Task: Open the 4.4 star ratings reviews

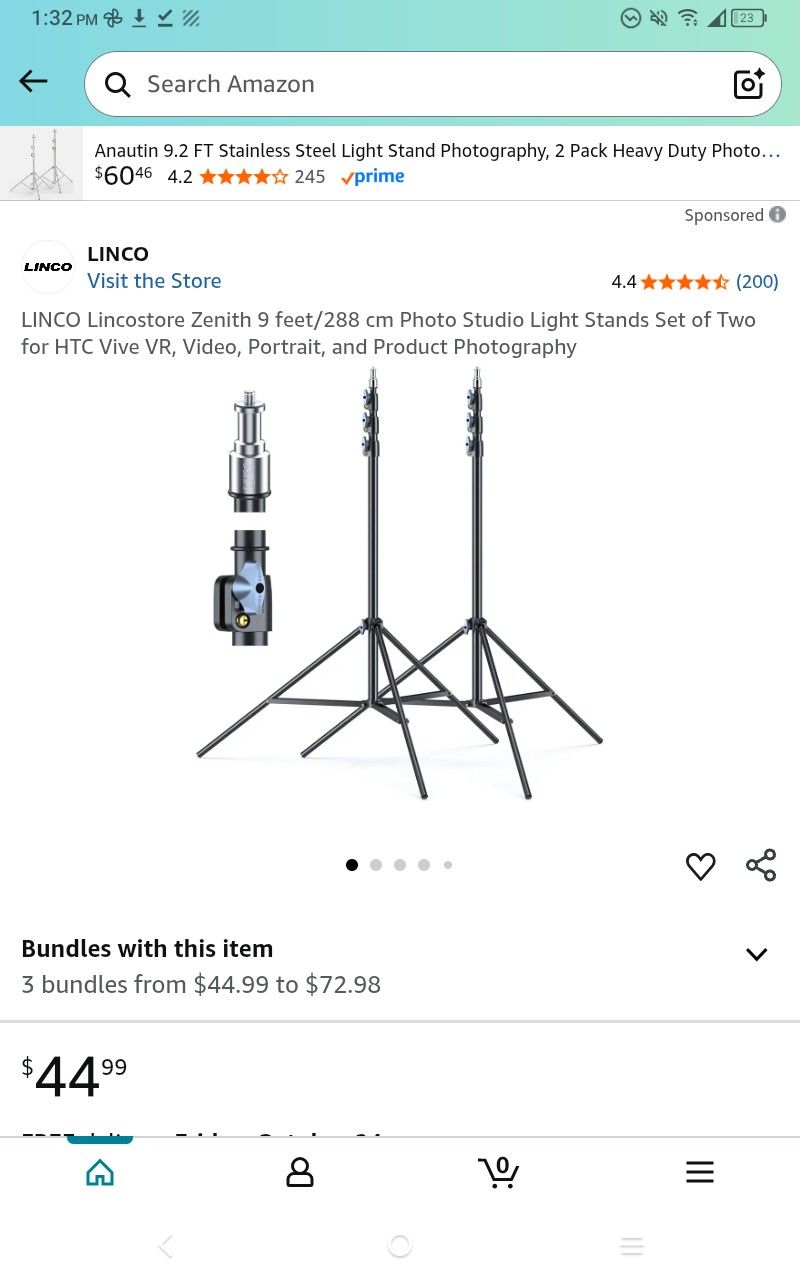Action: coord(695,281)
